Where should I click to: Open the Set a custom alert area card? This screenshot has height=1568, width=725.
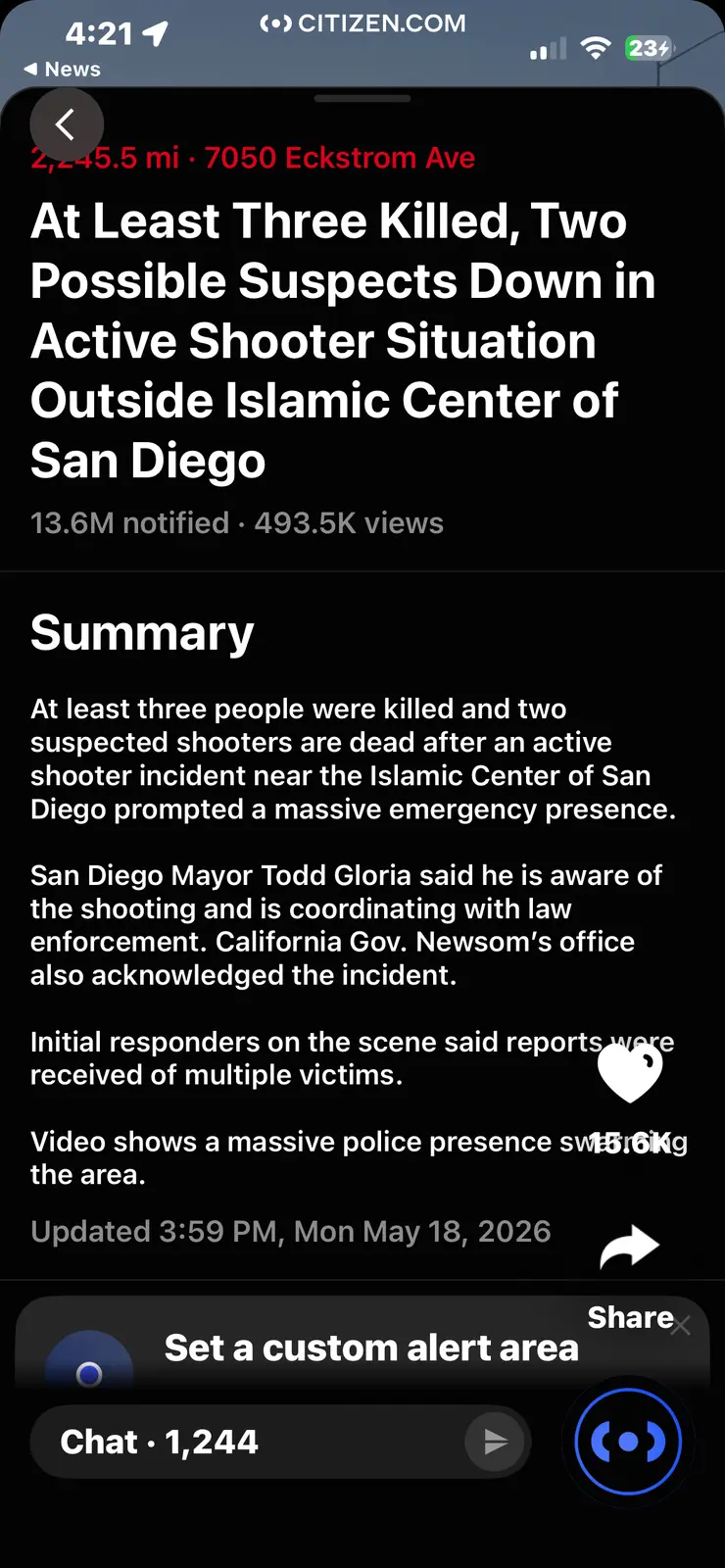(362, 1347)
